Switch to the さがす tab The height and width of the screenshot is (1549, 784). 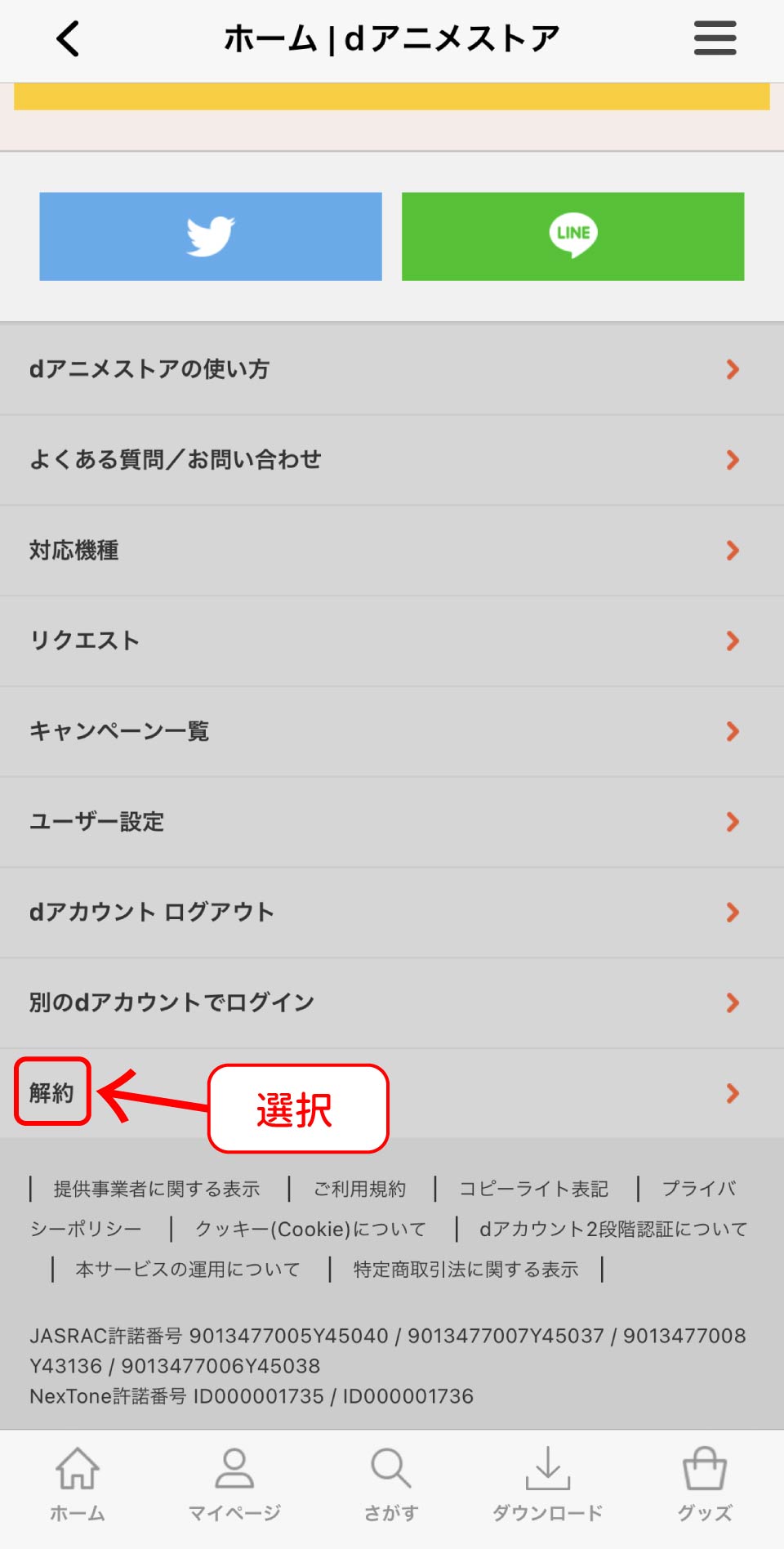[391, 1484]
